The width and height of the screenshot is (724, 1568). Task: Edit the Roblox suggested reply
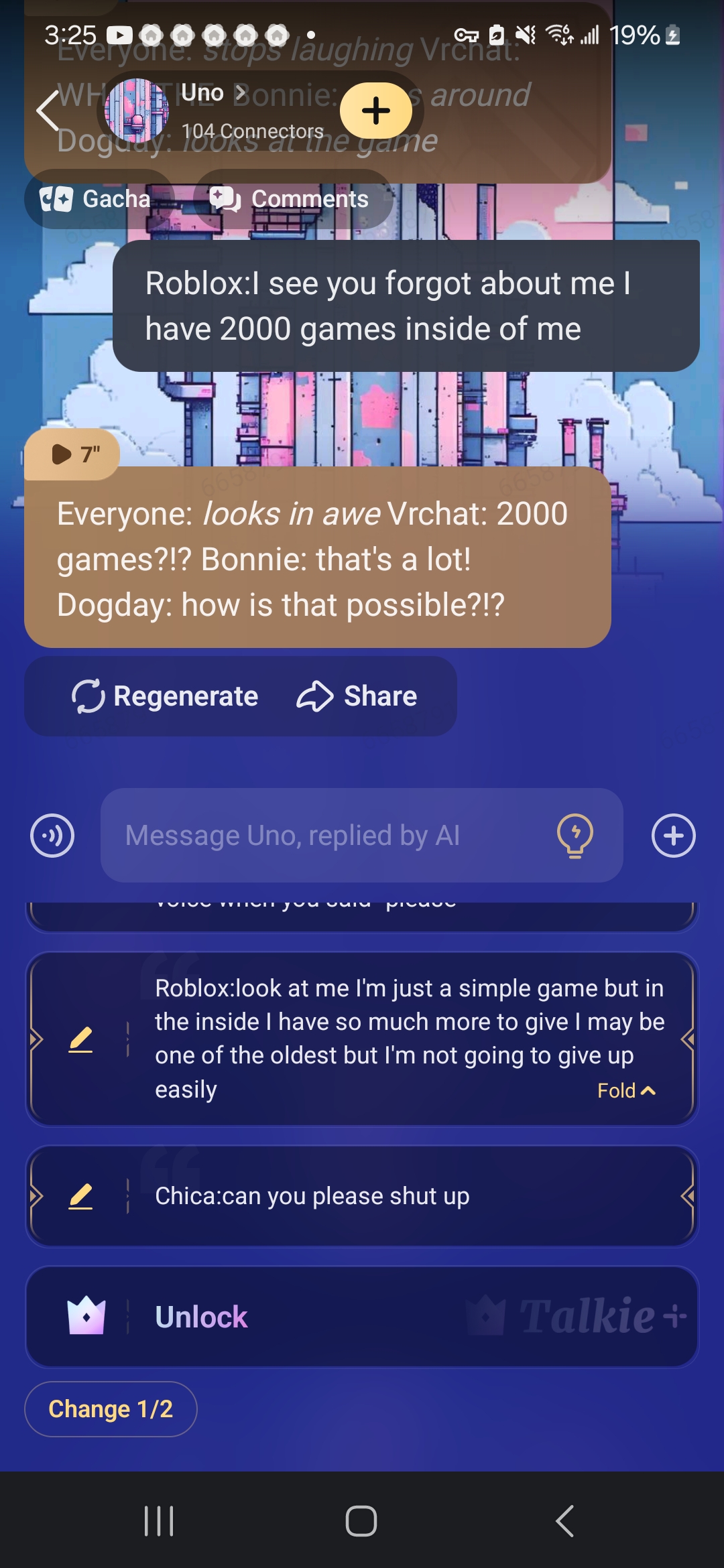80,1039
